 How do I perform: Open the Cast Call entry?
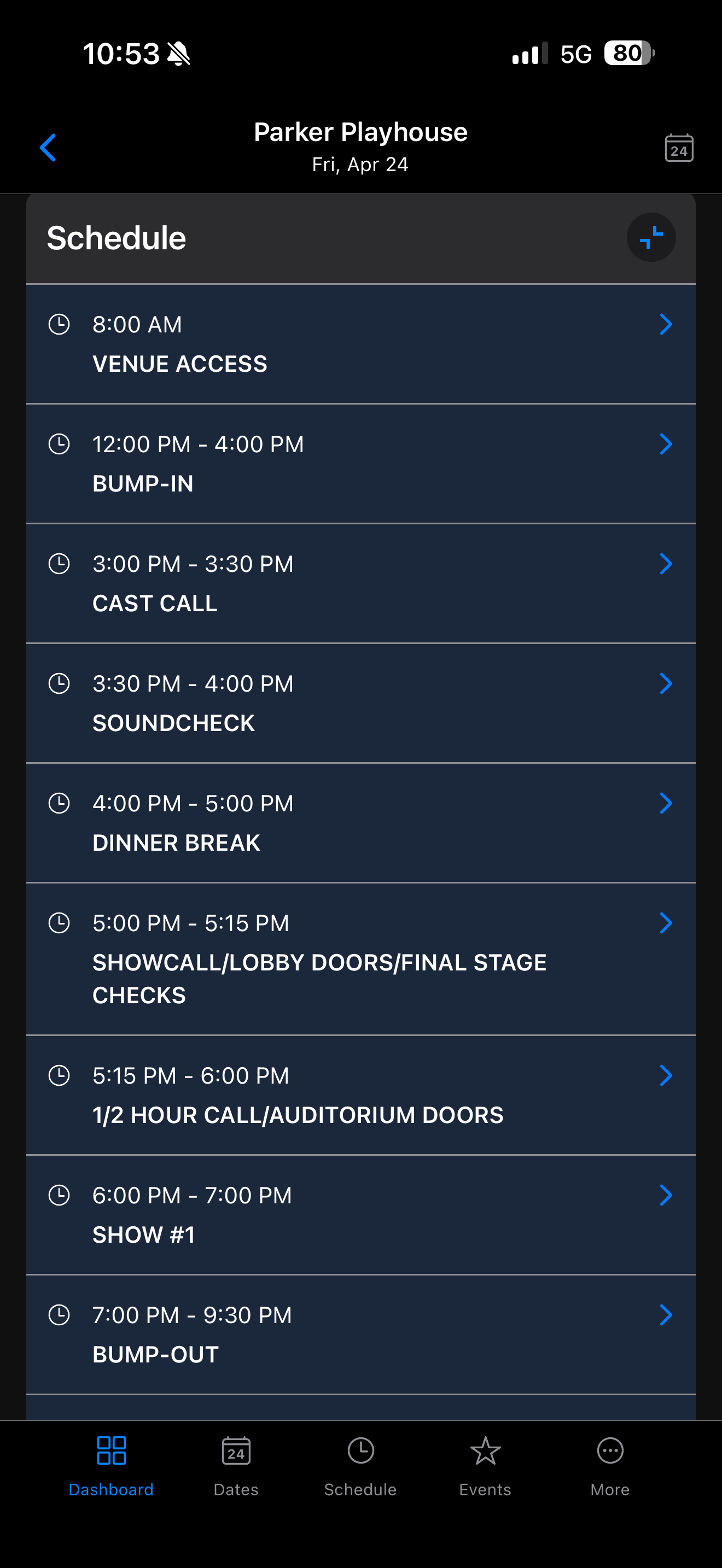(x=360, y=583)
